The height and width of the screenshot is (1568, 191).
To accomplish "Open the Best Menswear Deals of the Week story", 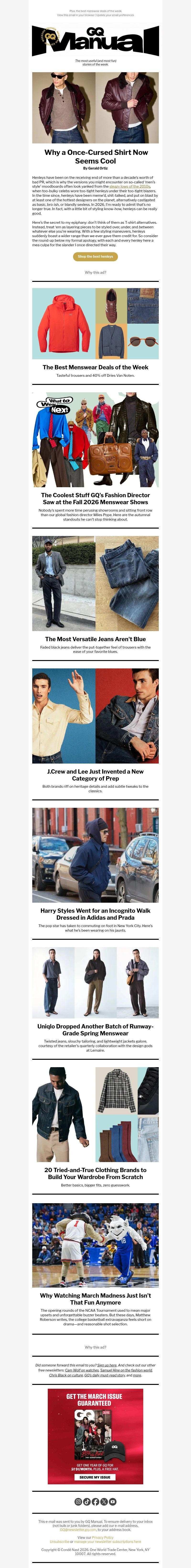I will (95, 367).
